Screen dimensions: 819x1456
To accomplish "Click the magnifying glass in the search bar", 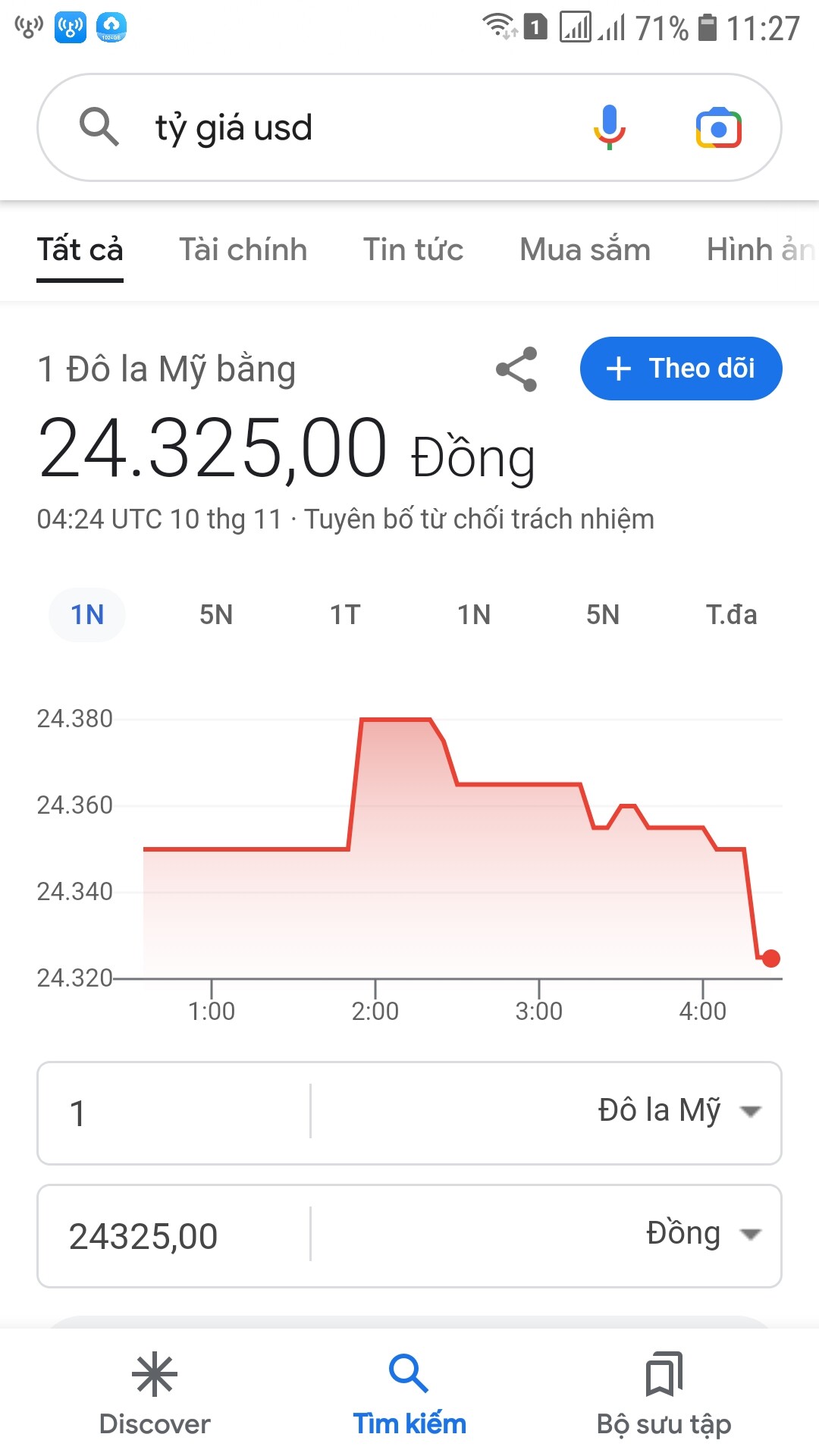I will click(x=99, y=127).
